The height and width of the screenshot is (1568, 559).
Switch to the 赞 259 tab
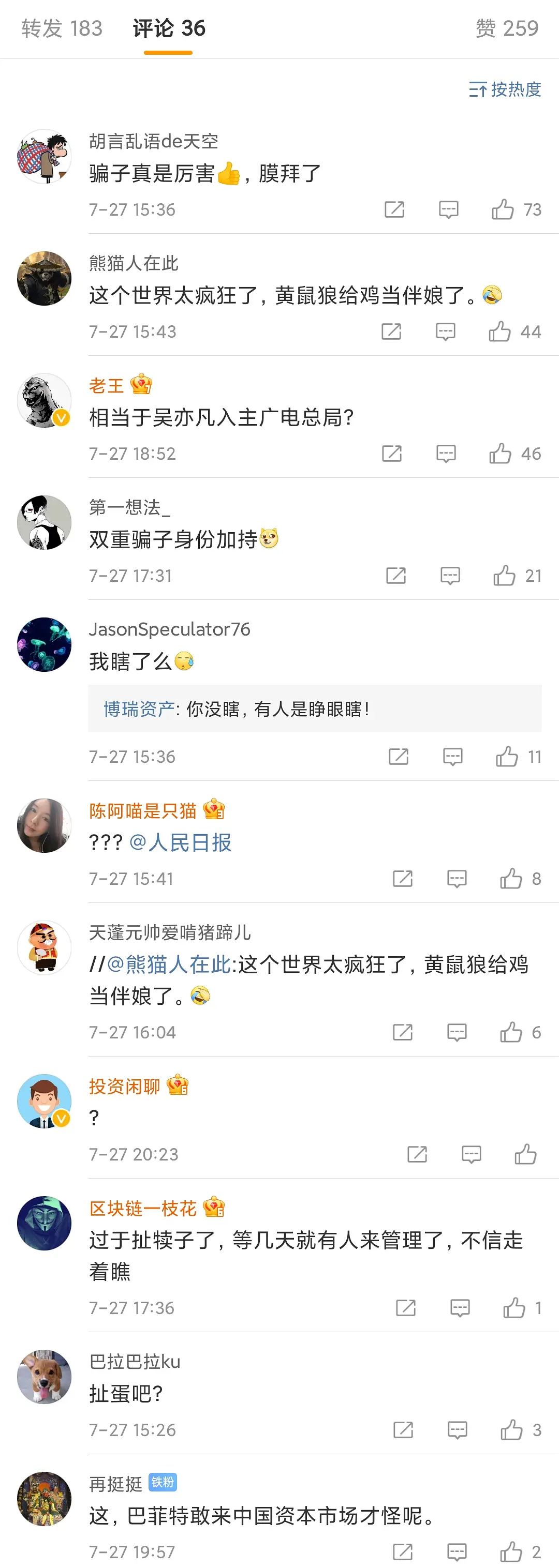(x=507, y=28)
